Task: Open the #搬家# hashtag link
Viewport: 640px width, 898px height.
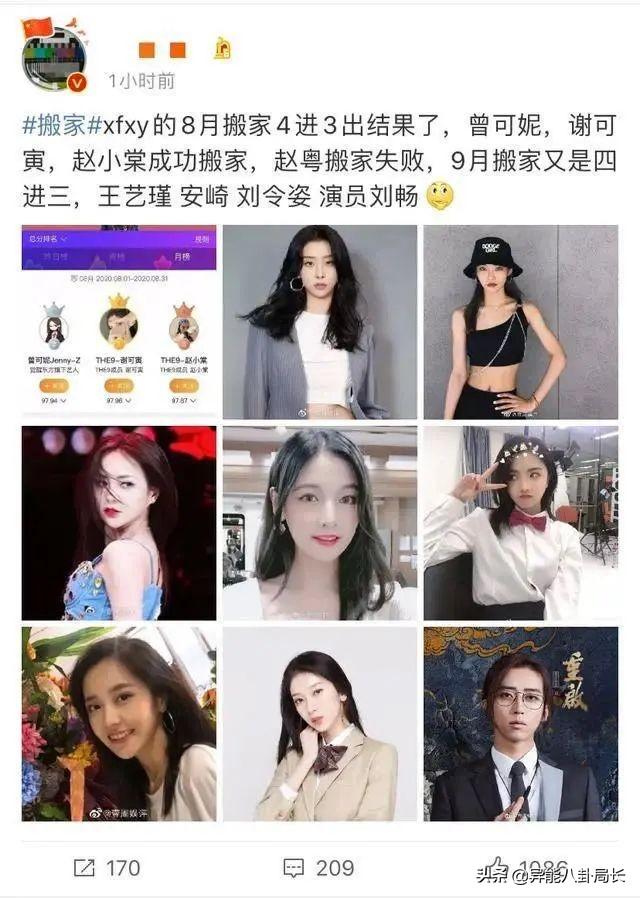Action: [x=57, y=128]
